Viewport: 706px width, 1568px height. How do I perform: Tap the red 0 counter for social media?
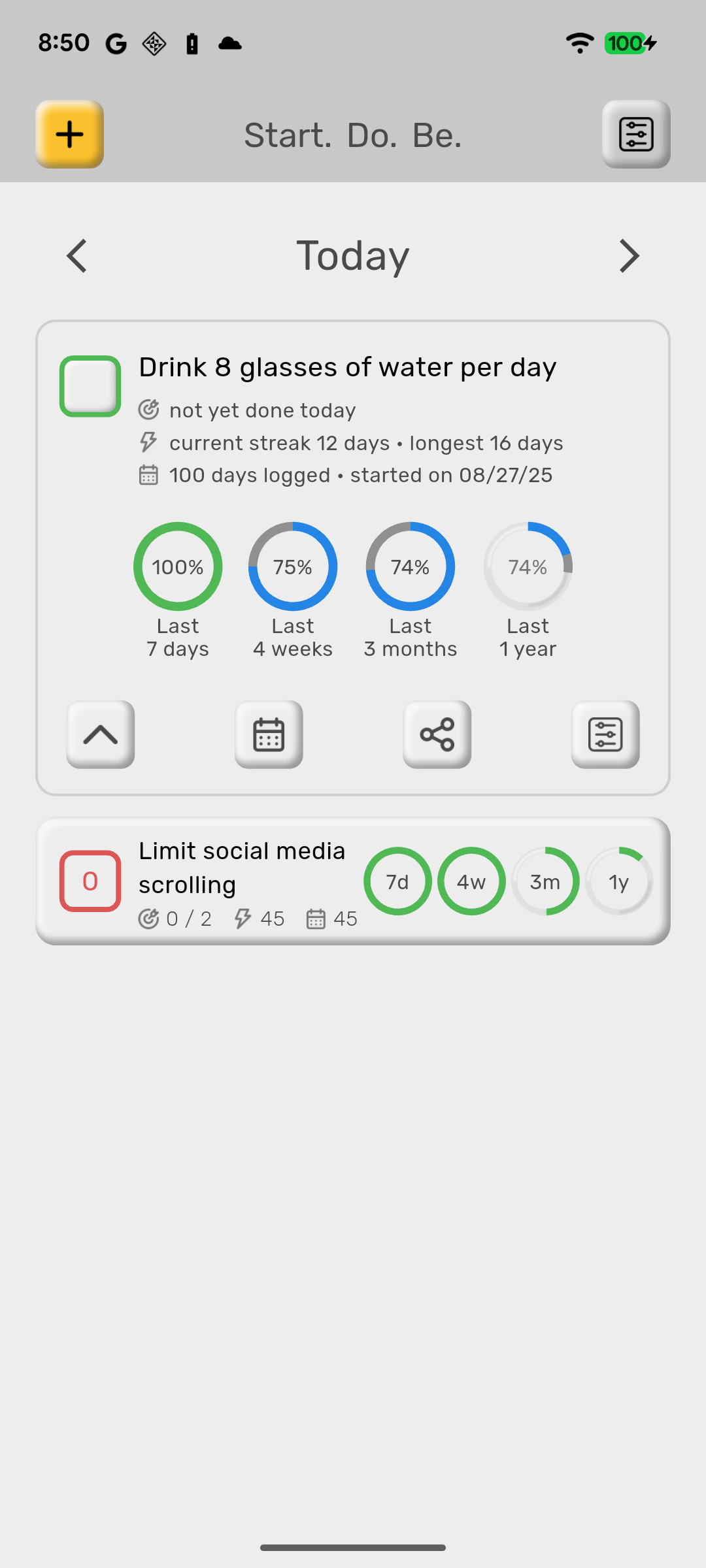pos(90,880)
